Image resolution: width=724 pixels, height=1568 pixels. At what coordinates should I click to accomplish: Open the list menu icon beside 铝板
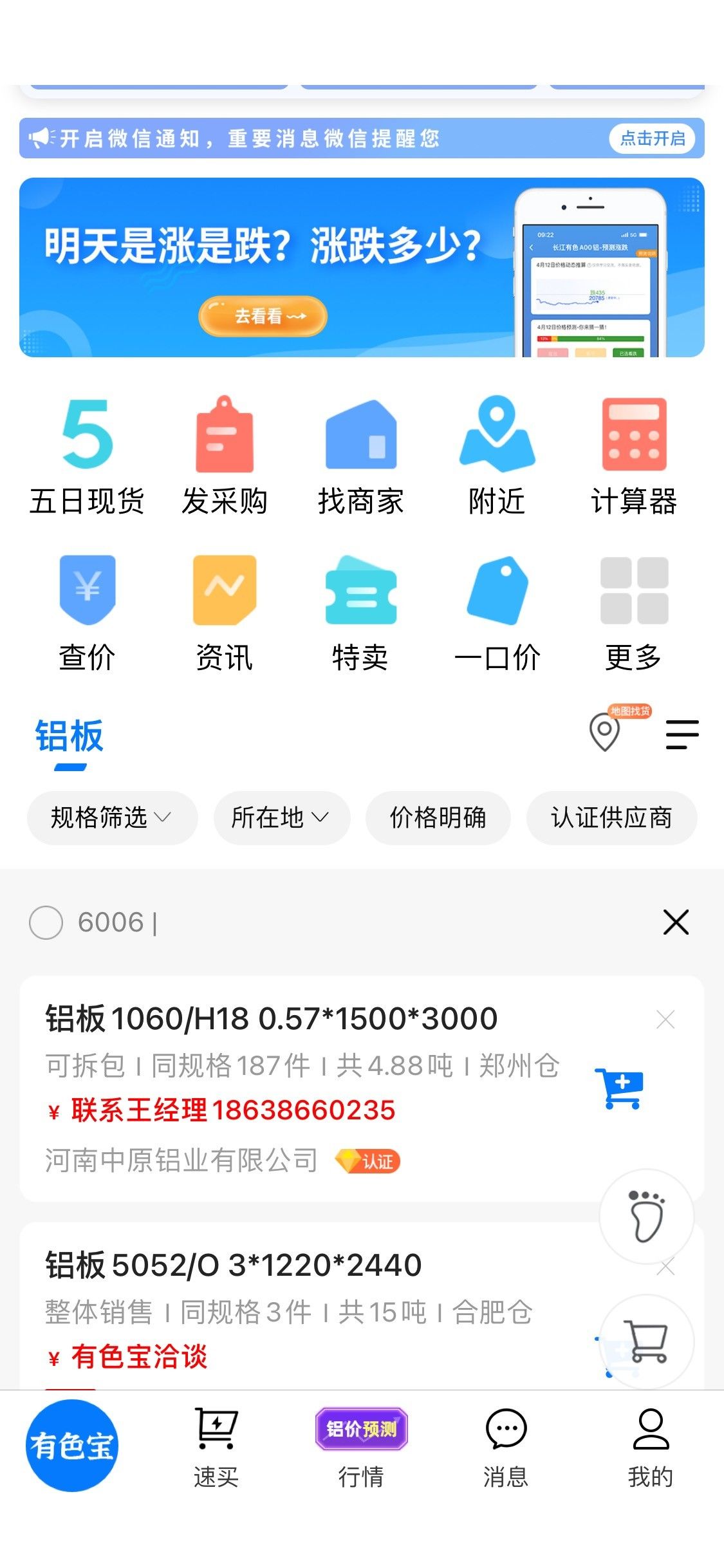coord(682,734)
